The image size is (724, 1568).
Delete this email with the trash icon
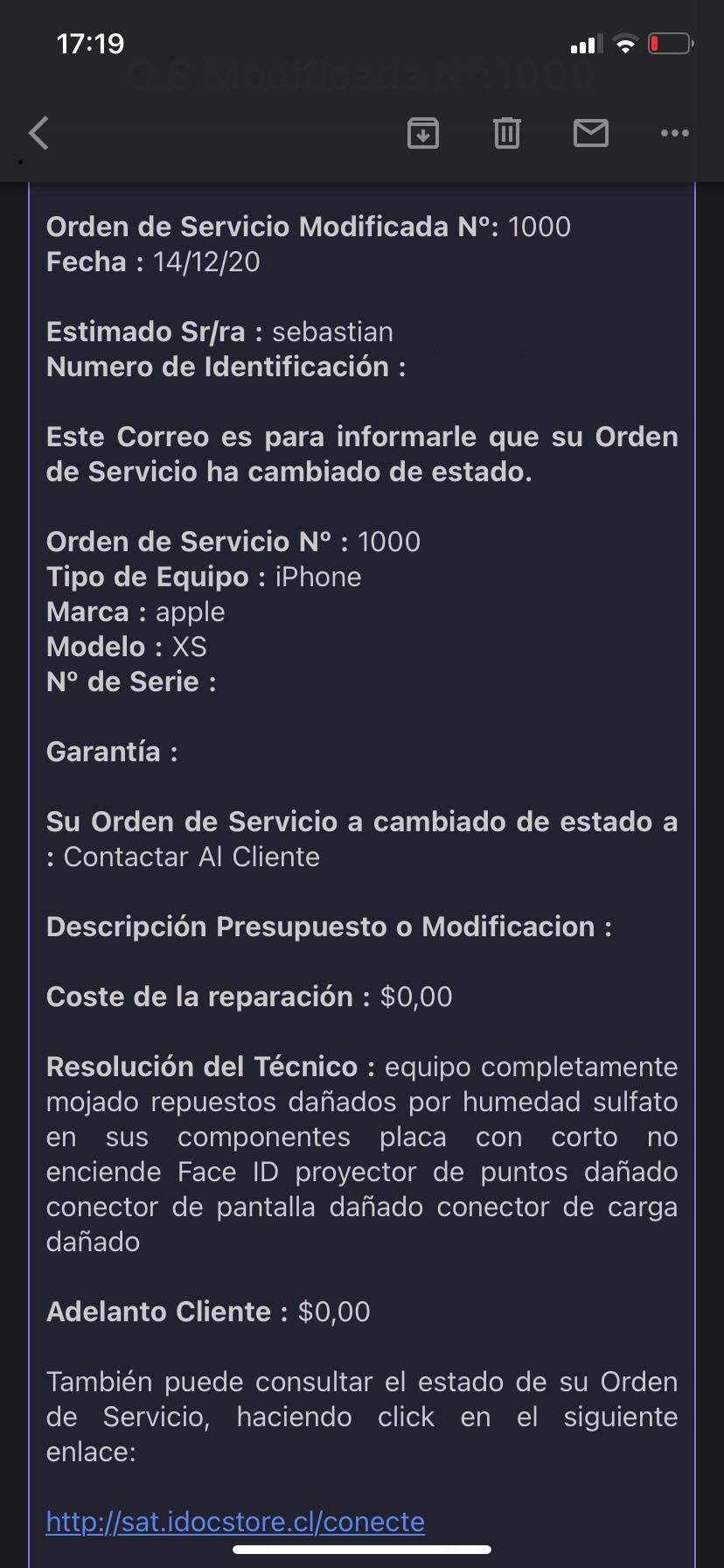coord(507,133)
